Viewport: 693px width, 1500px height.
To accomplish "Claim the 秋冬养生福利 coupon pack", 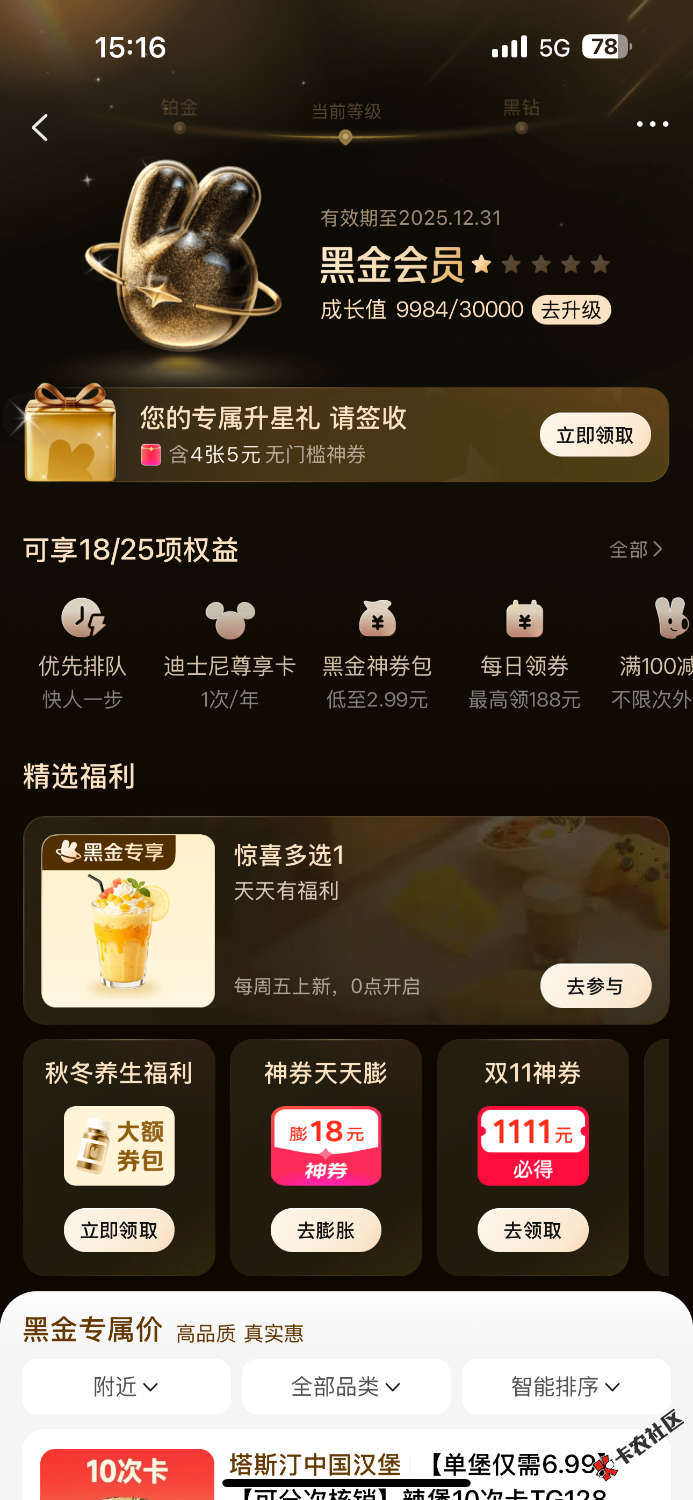I will pos(119,1230).
